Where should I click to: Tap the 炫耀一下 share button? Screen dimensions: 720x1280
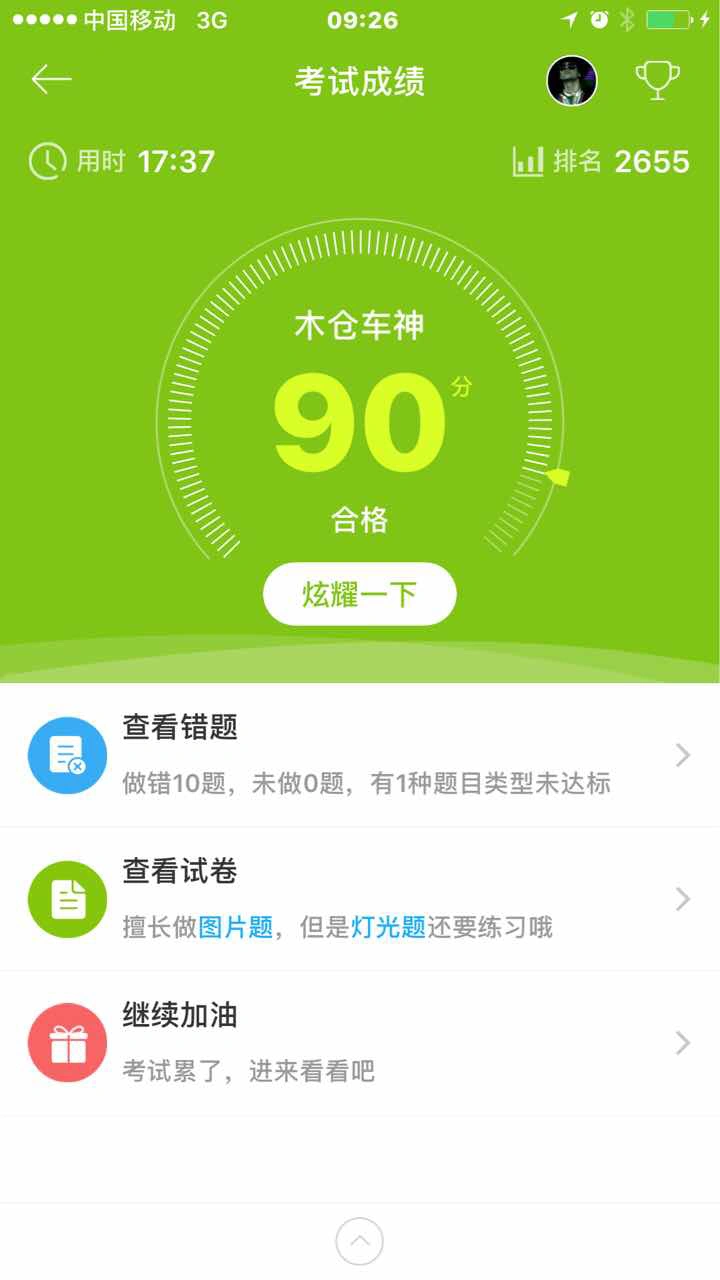point(360,595)
